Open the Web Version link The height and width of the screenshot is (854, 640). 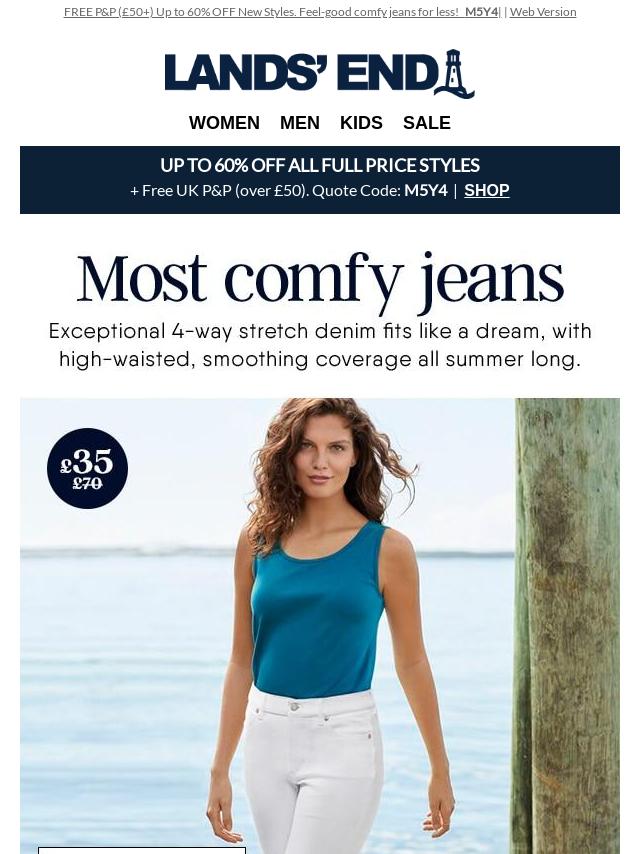point(543,12)
